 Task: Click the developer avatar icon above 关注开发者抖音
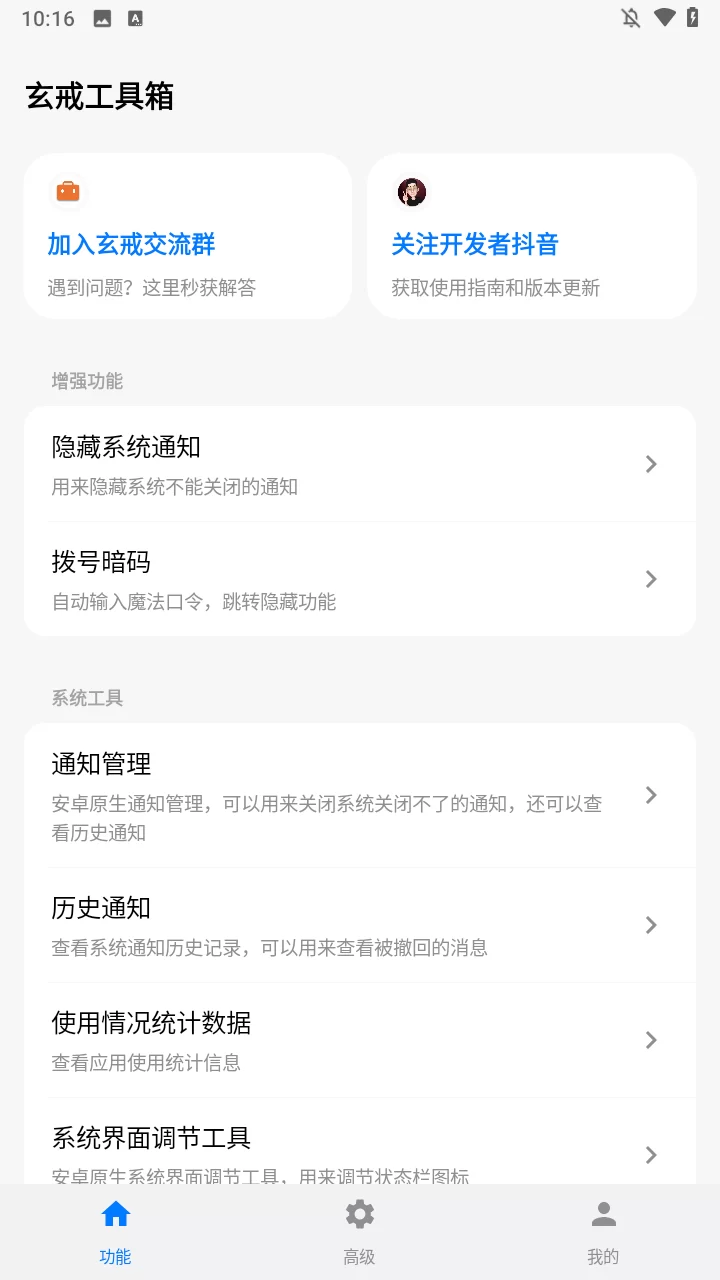pos(412,191)
